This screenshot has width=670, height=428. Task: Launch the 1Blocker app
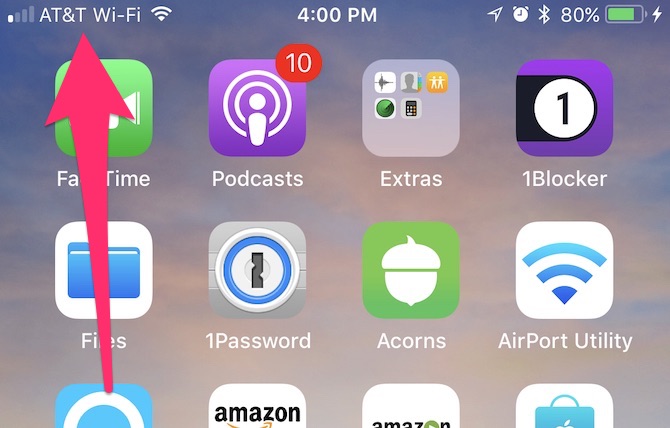pos(564,109)
